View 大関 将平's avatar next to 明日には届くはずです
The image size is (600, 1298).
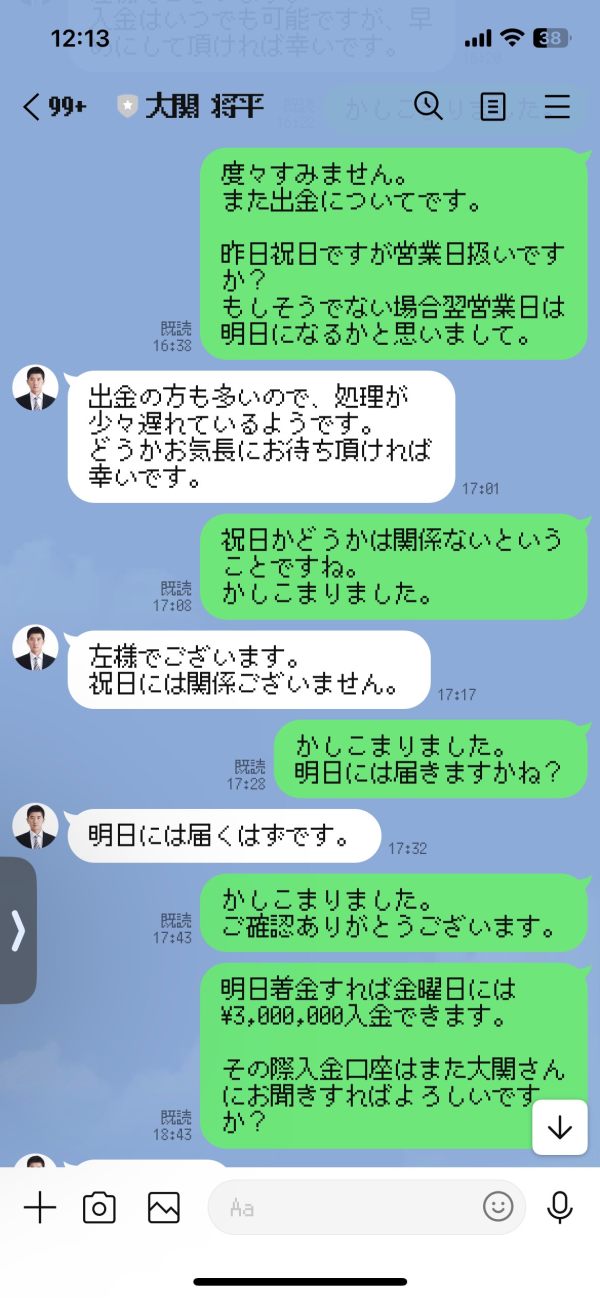(35, 827)
